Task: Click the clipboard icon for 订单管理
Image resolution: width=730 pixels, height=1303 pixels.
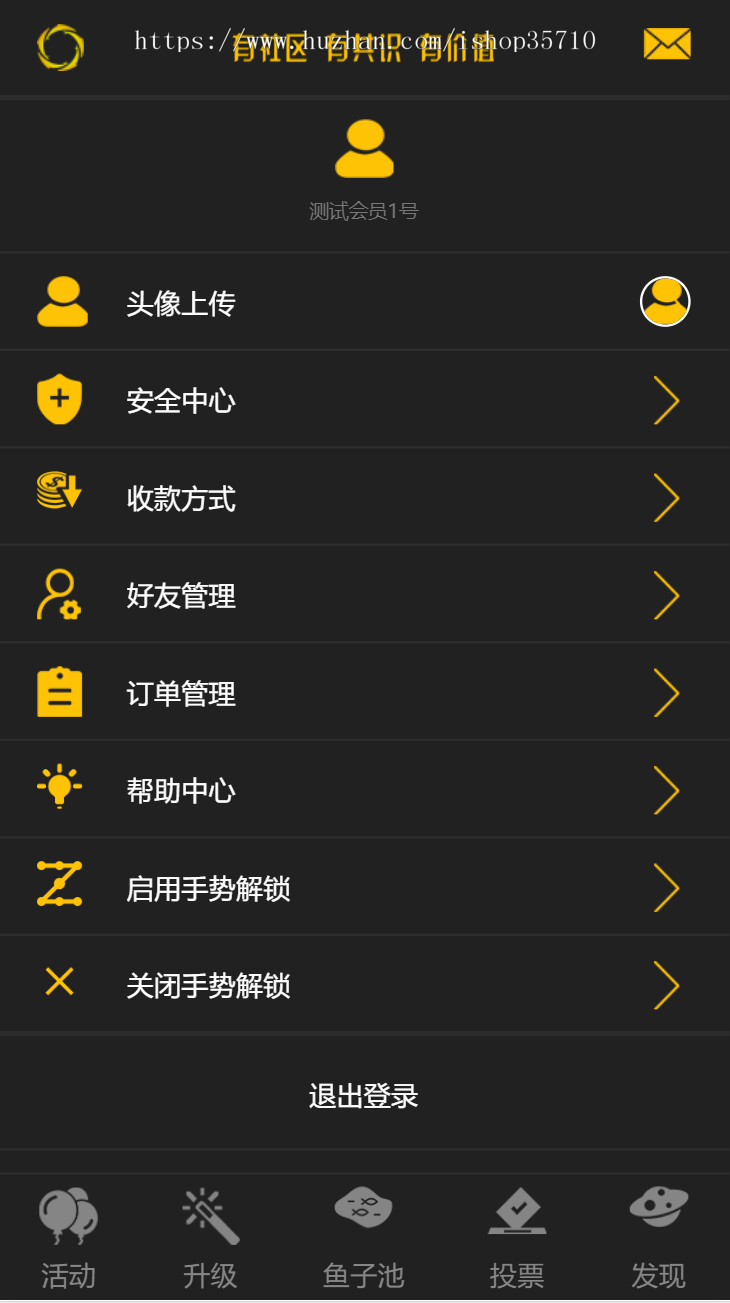Action: click(60, 690)
